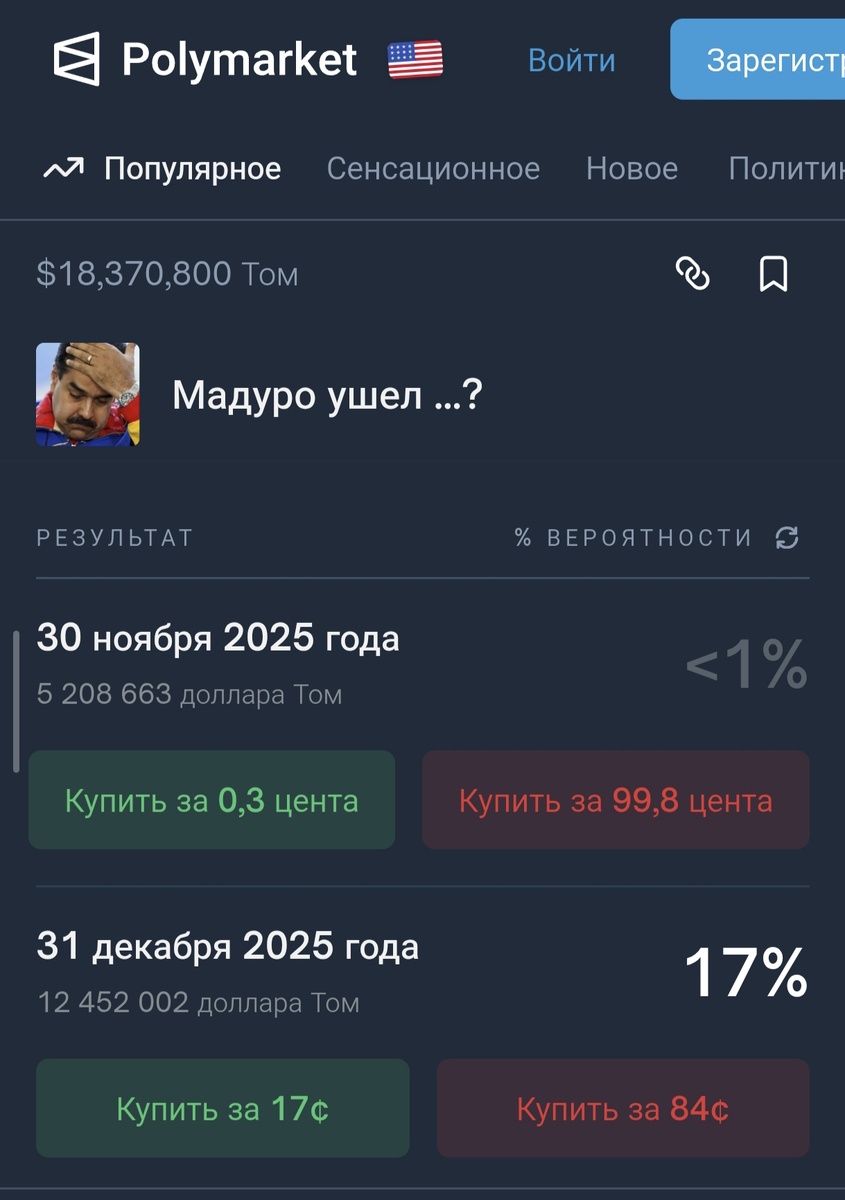Buy No за 99,8 цента on 30 ноября

615,799
